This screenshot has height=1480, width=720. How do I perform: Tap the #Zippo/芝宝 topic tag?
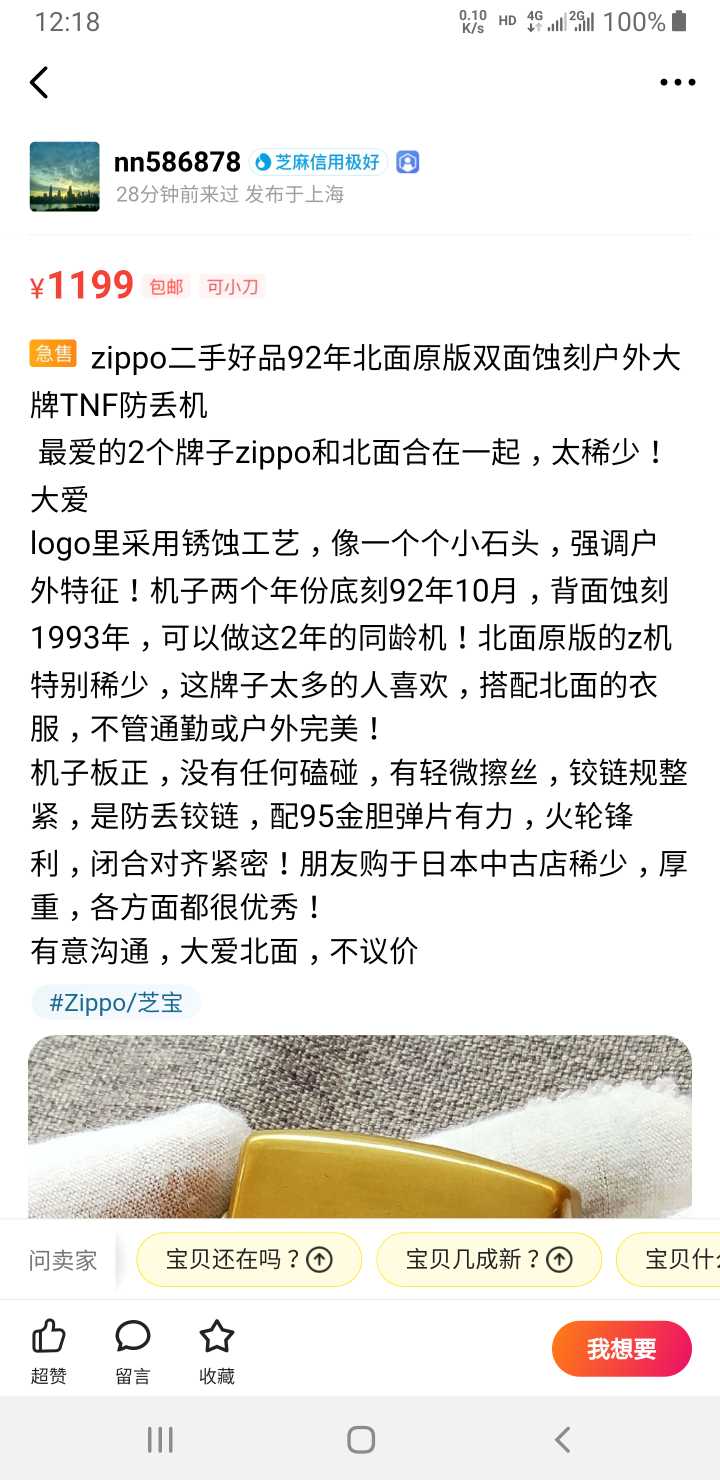coord(116,1003)
